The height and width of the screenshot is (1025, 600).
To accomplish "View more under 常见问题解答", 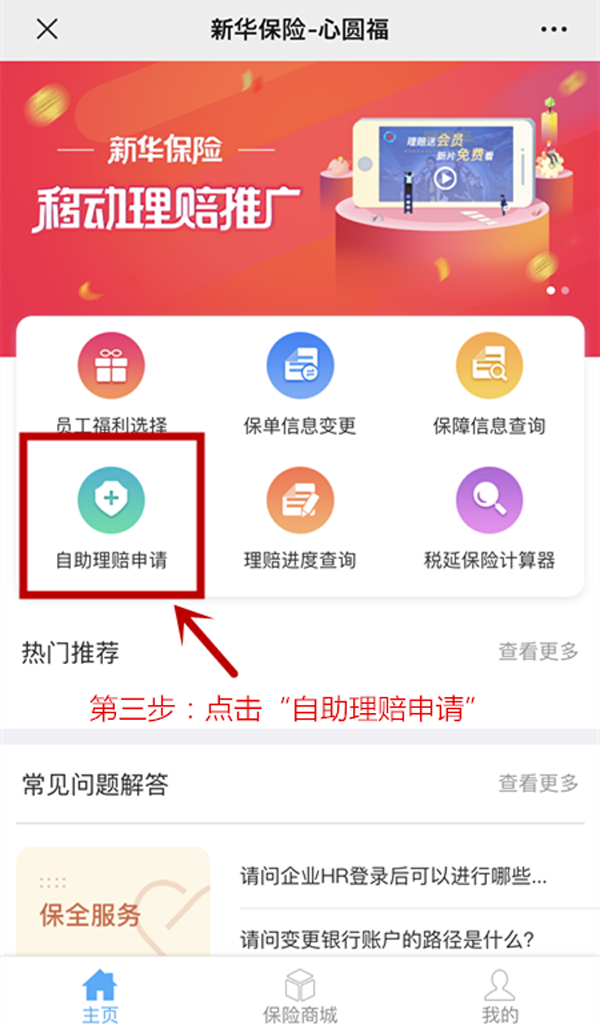I will pos(538,783).
